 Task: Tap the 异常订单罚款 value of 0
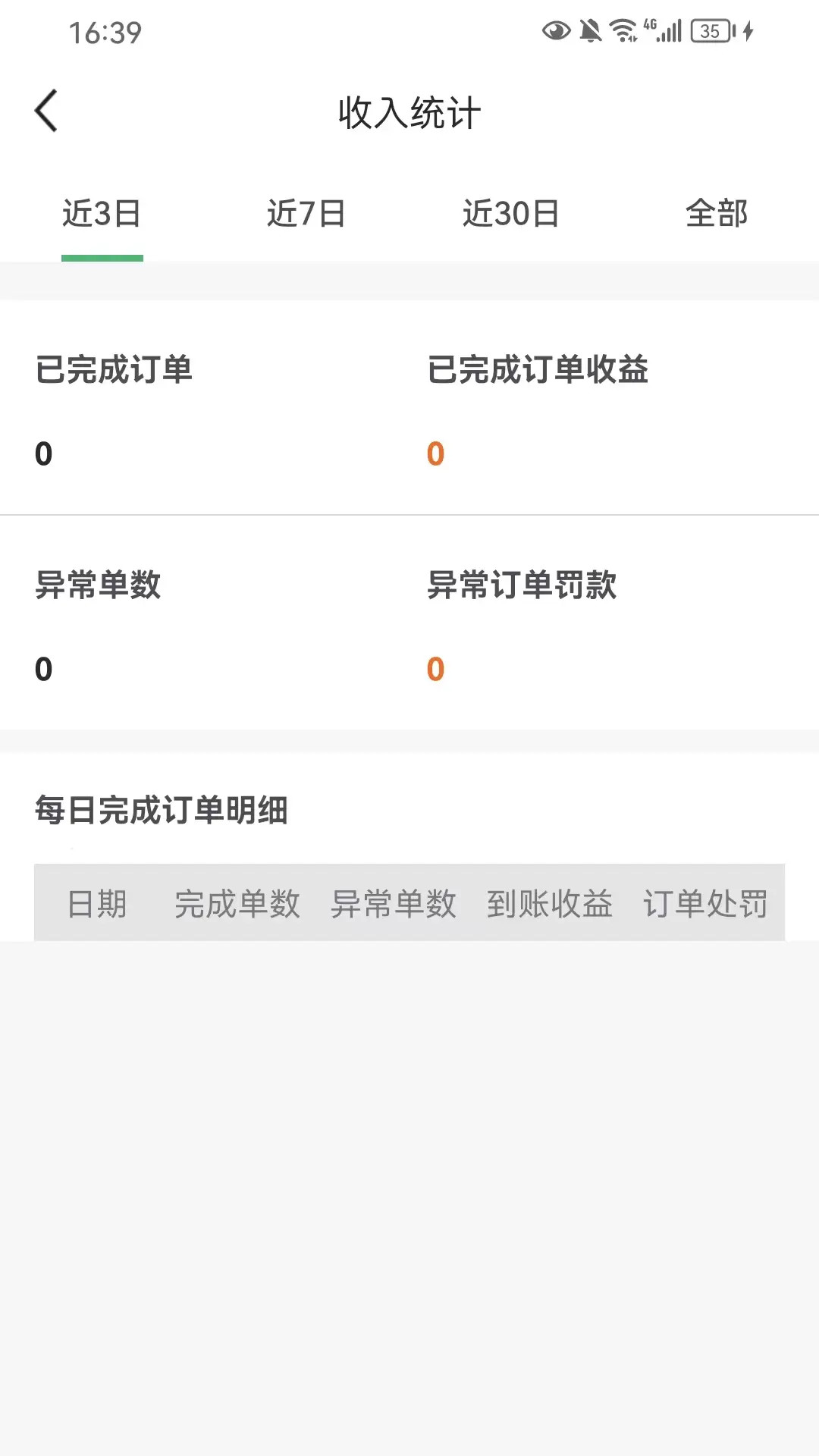pos(435,667)
